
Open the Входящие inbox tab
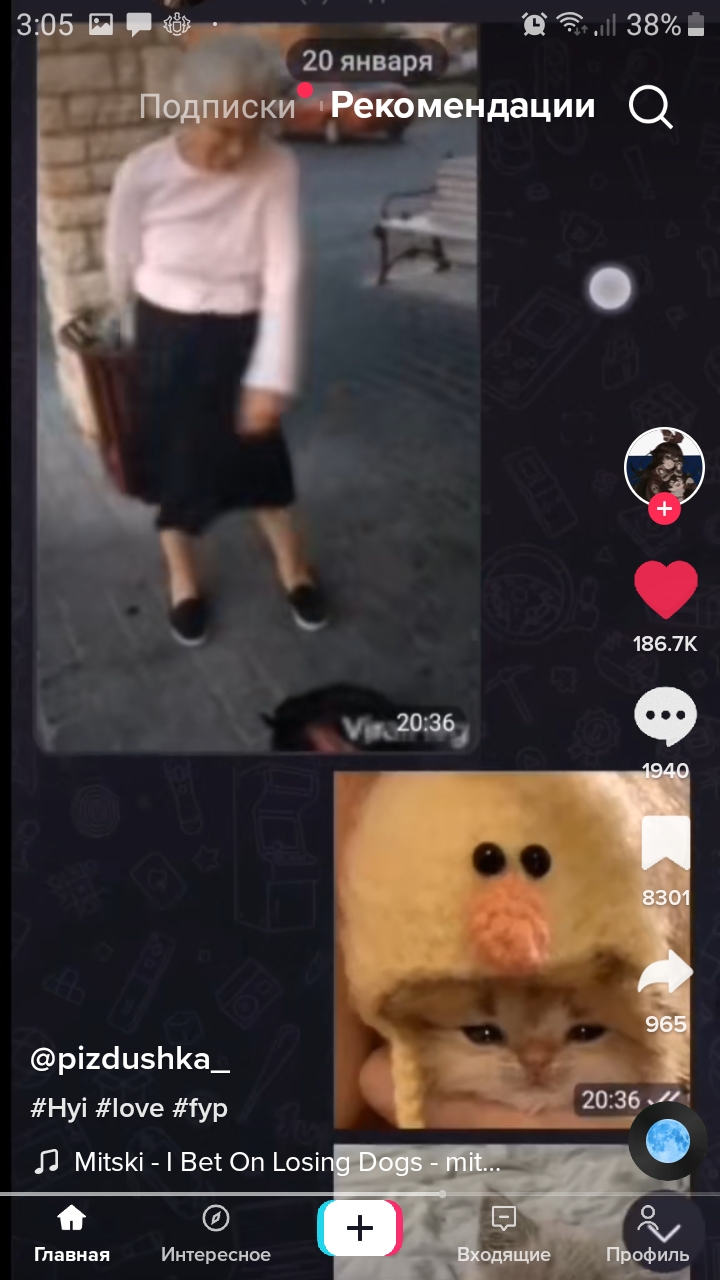[x=504, y=1235]
